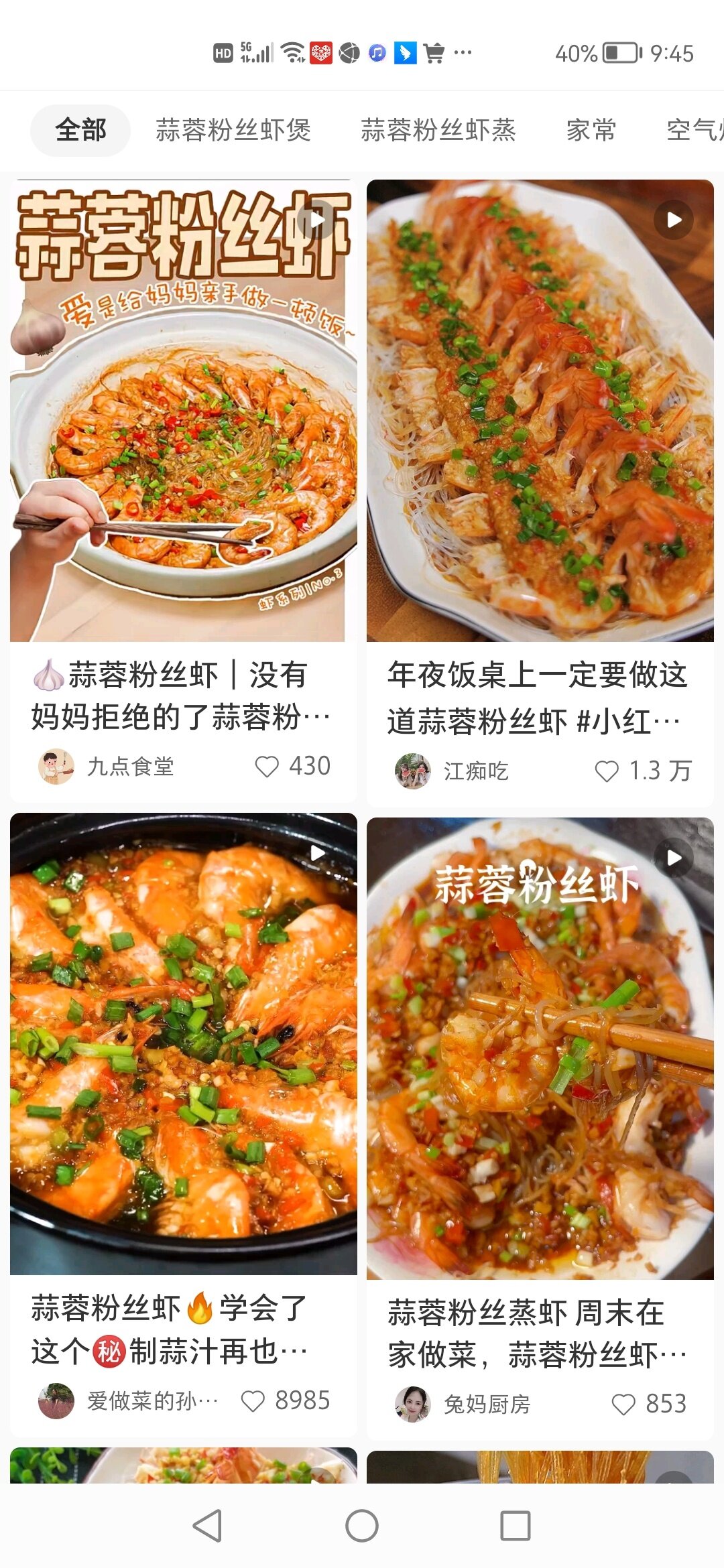724x1568 pixels.
Task: Go back with the system back button
Action: tap(207, 1526)
